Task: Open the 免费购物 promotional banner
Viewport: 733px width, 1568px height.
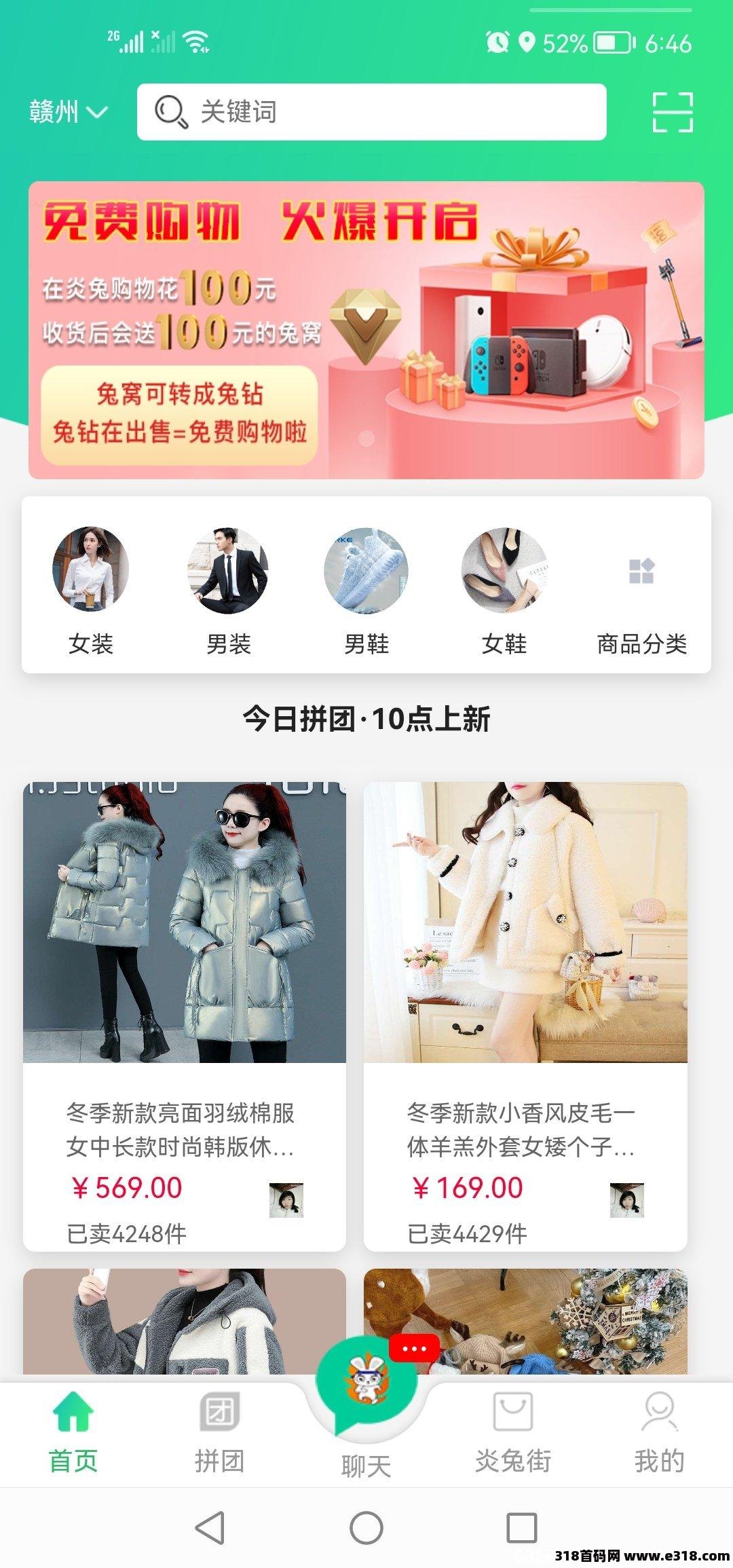Action: pyautogui.click(x=366, y=330)
